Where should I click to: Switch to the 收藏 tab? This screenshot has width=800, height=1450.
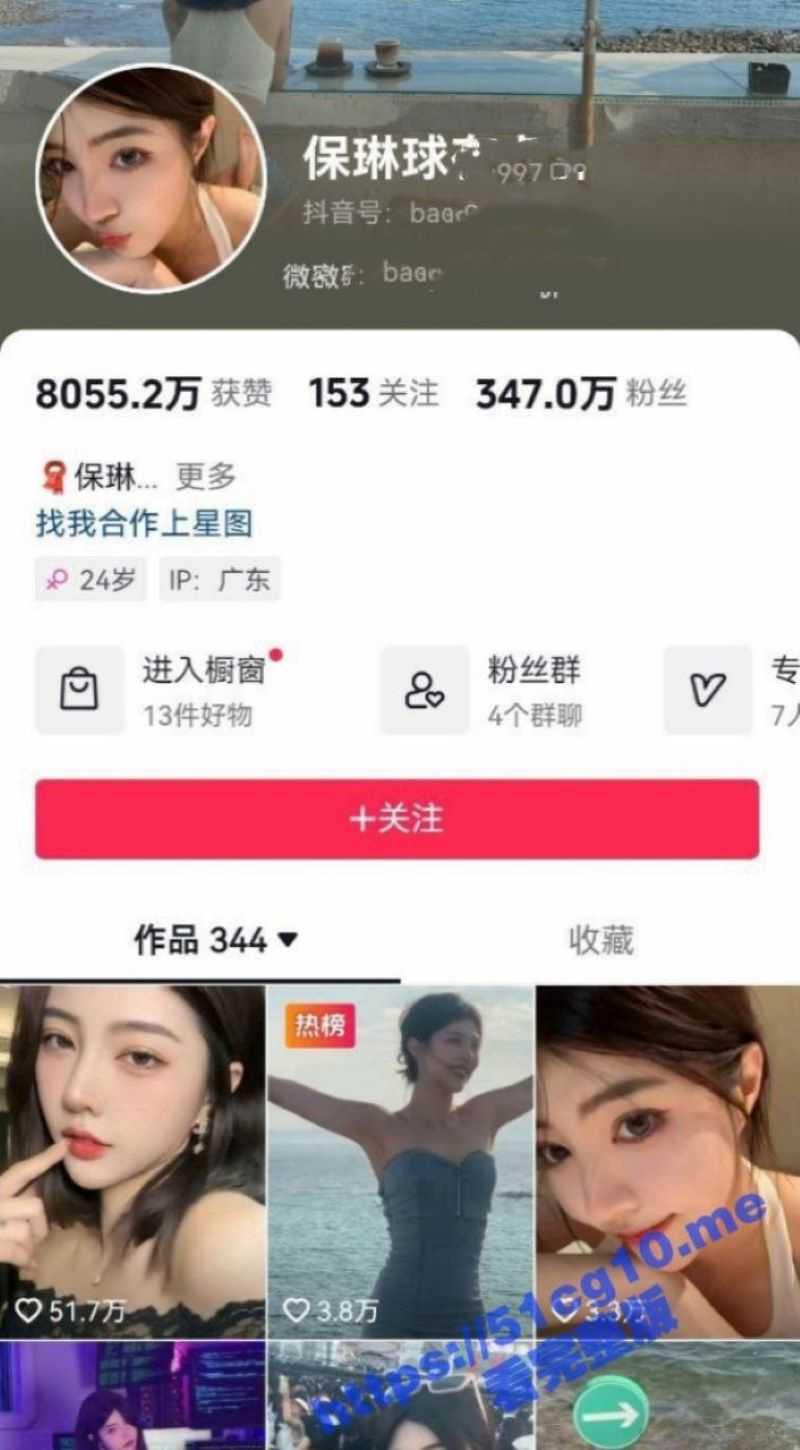[600, 940]
